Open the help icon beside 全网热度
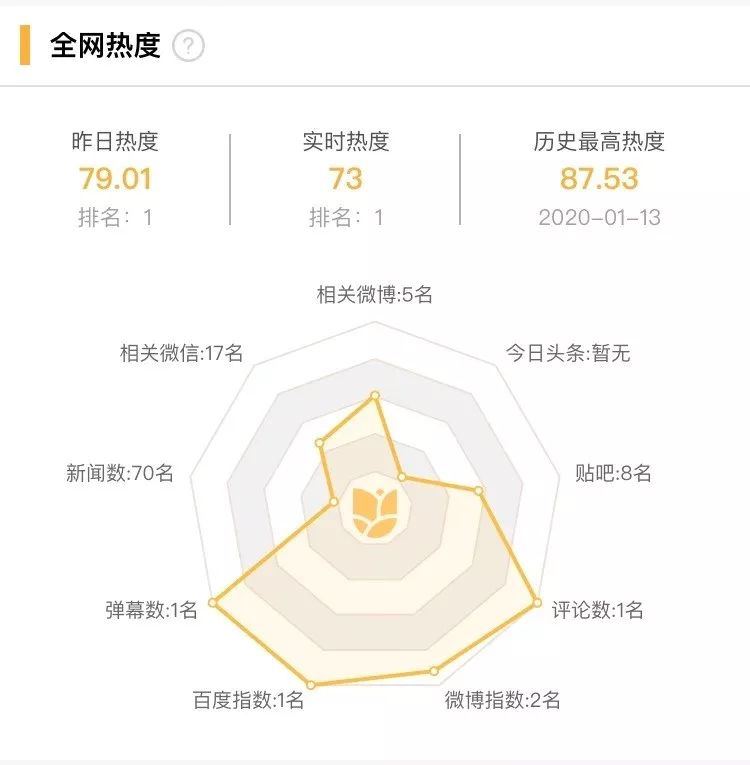 point(188,46)
